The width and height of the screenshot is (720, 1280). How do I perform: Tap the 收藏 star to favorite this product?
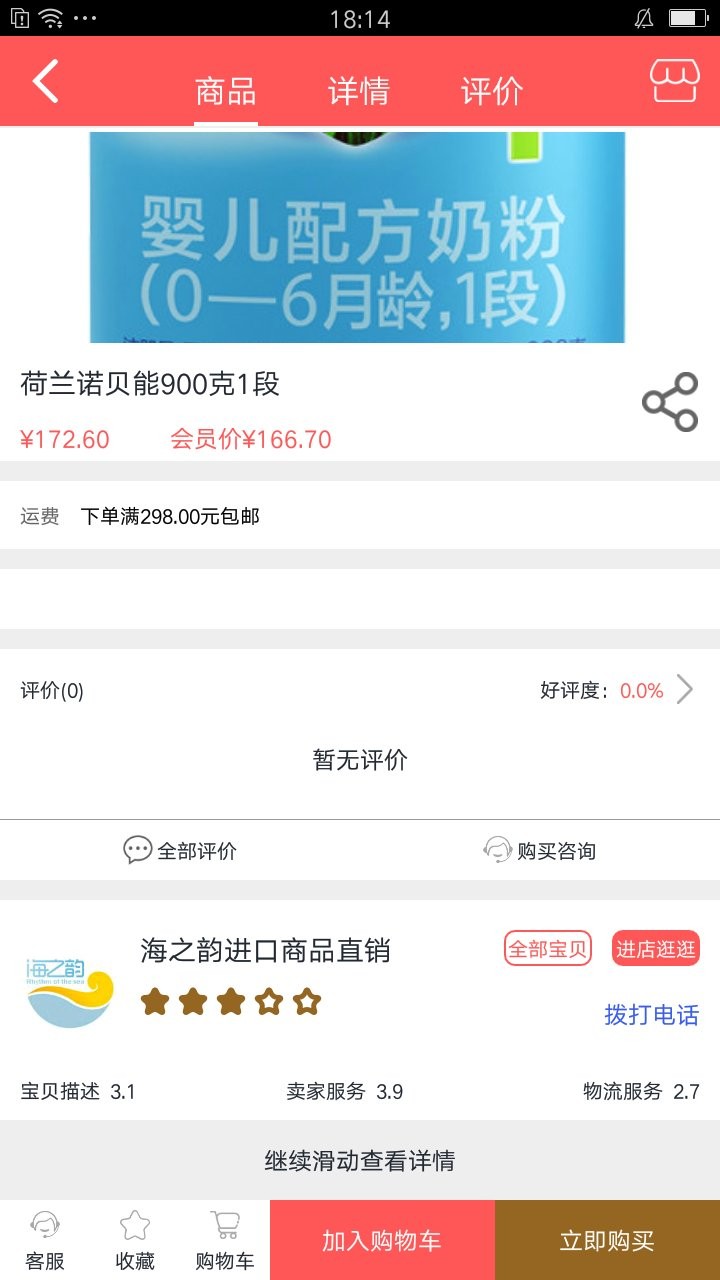pyautogui.click(x=134, y=1238)
